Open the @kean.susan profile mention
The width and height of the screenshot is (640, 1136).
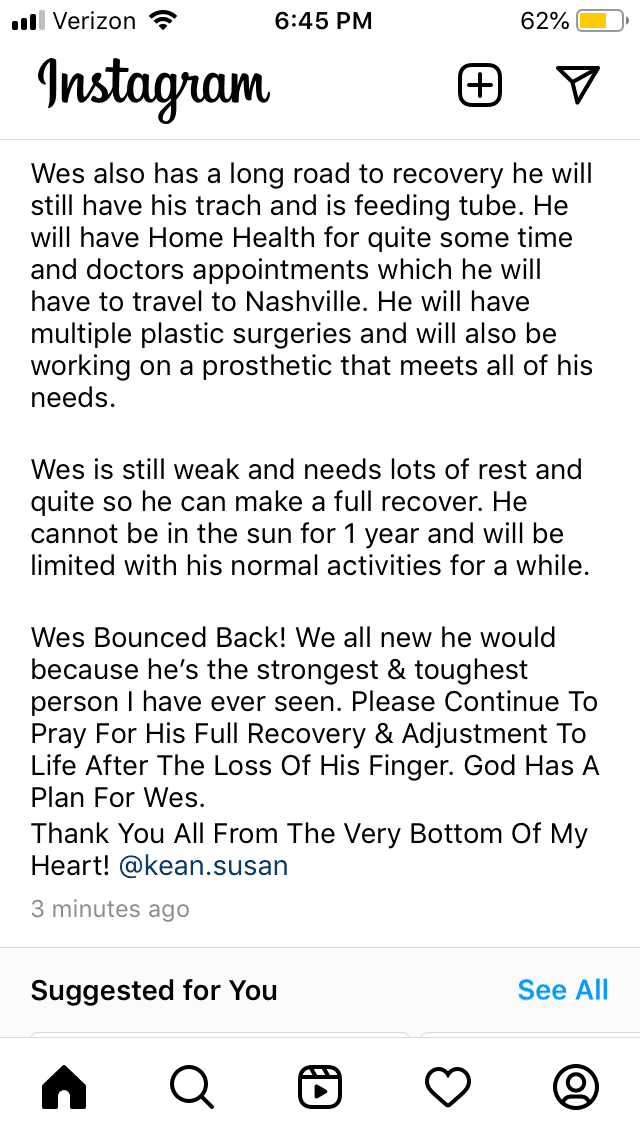[203, 866]
